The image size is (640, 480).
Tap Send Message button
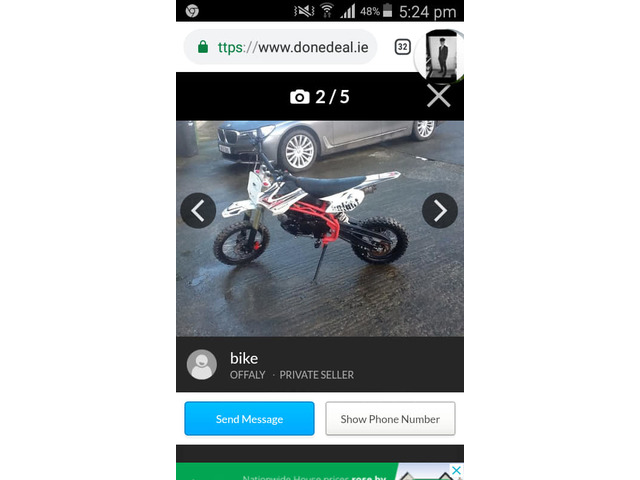249,419
